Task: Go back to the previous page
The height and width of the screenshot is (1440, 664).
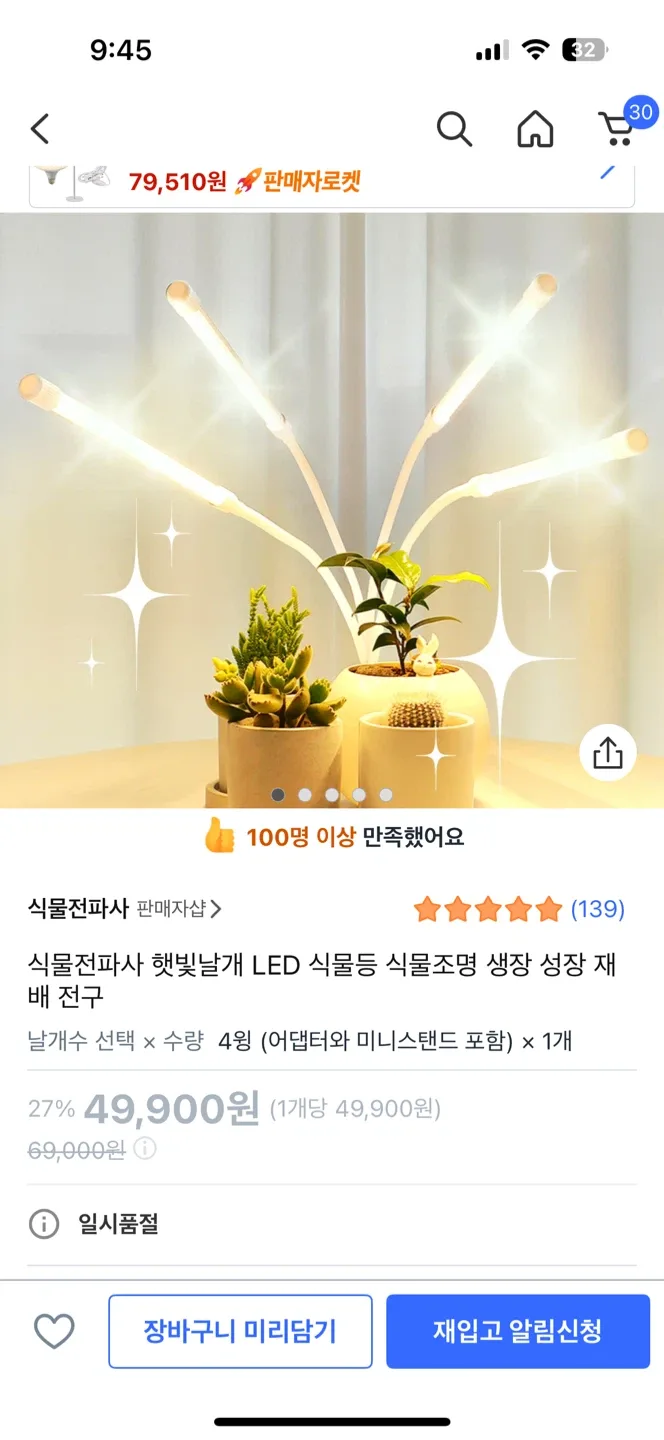Action: [x=40, y=129]
